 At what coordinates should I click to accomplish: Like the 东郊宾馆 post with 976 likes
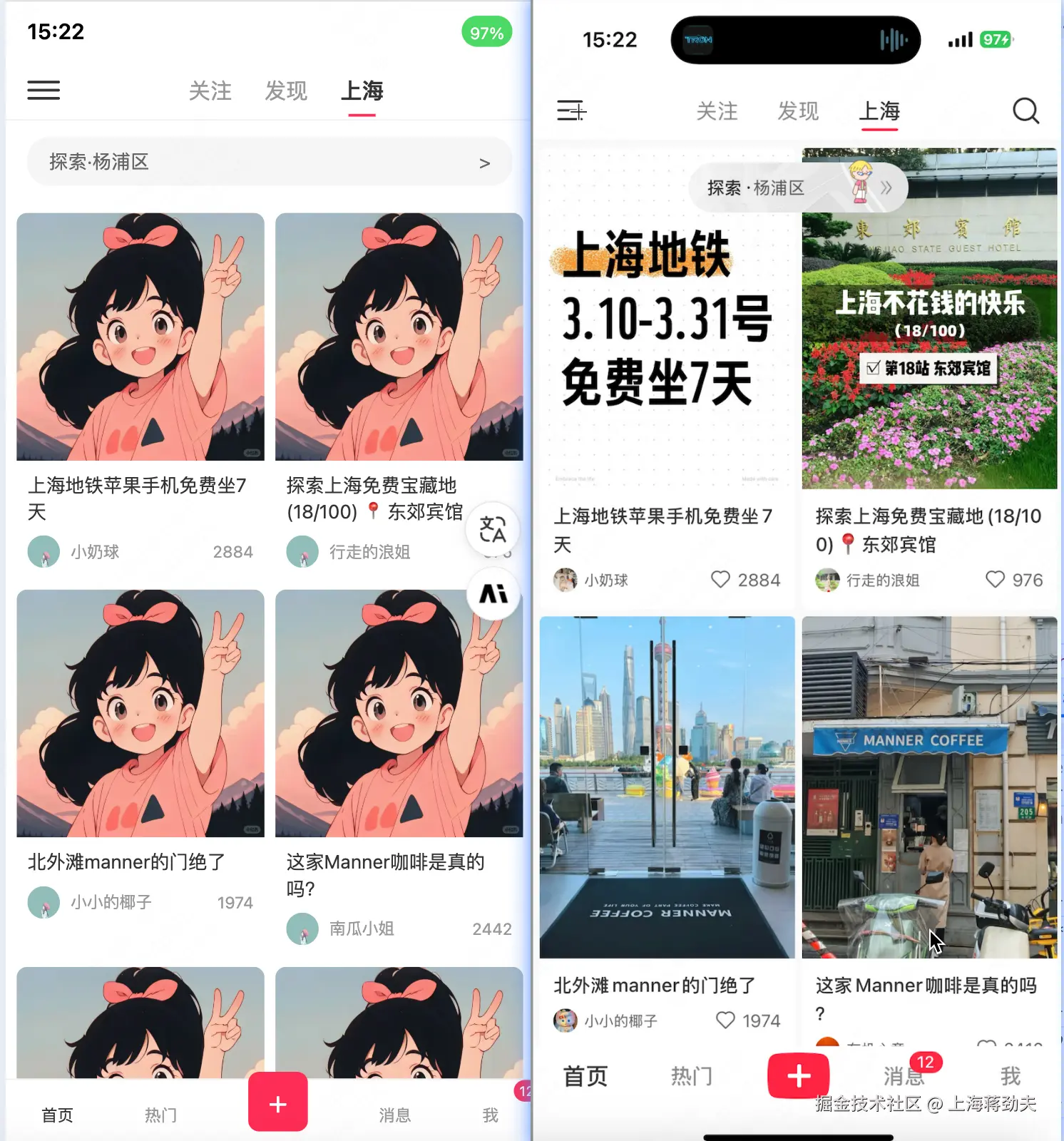pos(995,579)
